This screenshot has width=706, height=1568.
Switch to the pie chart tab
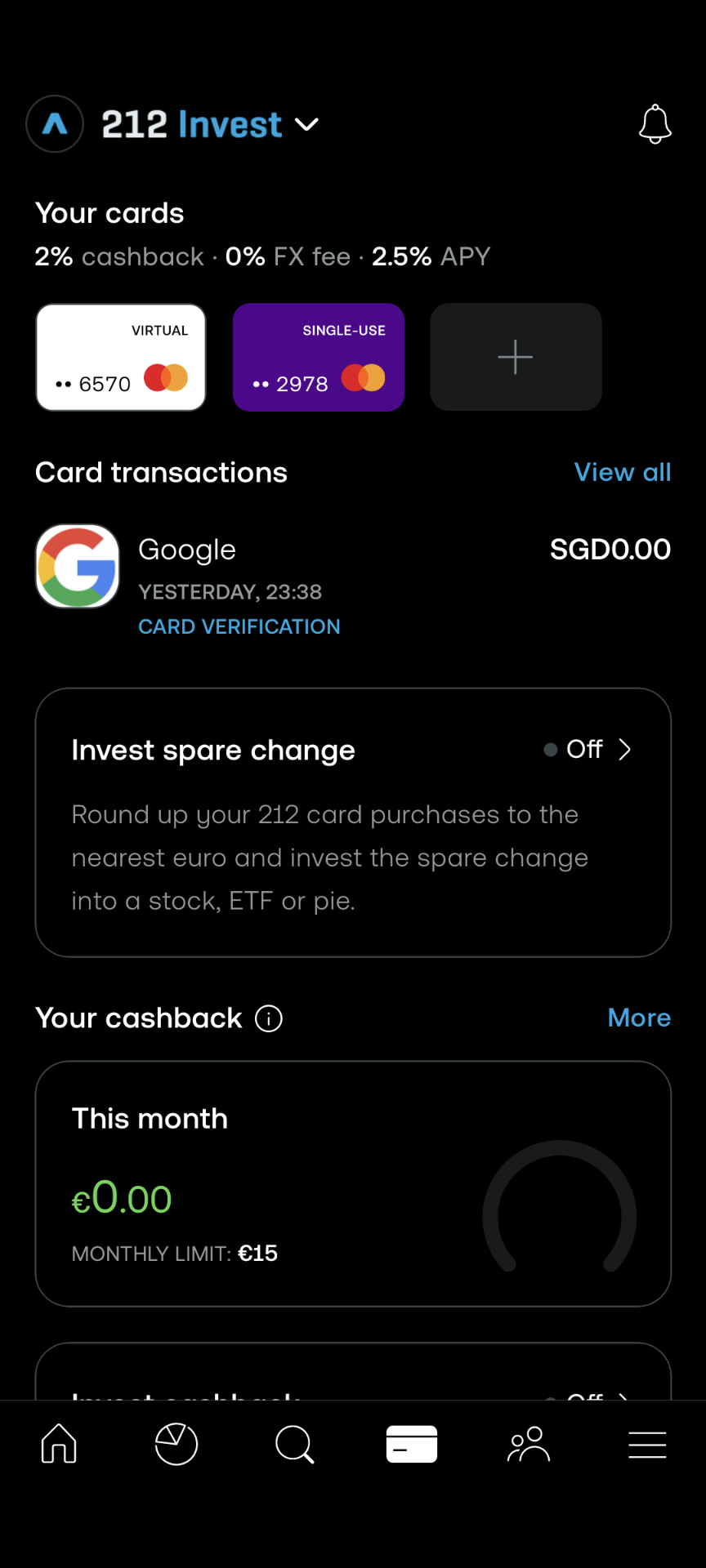(176, 1443)
